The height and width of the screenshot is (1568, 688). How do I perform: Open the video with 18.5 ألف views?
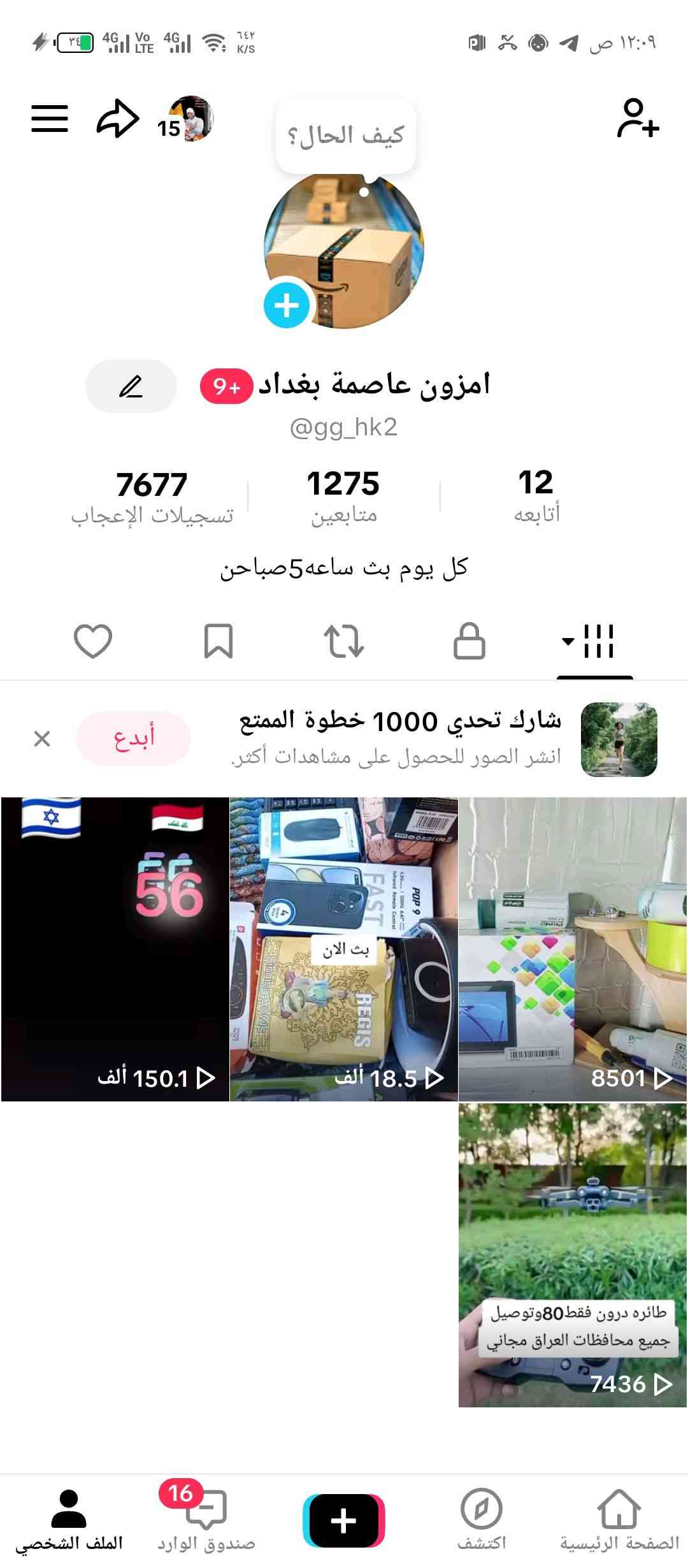pos(343,948)
